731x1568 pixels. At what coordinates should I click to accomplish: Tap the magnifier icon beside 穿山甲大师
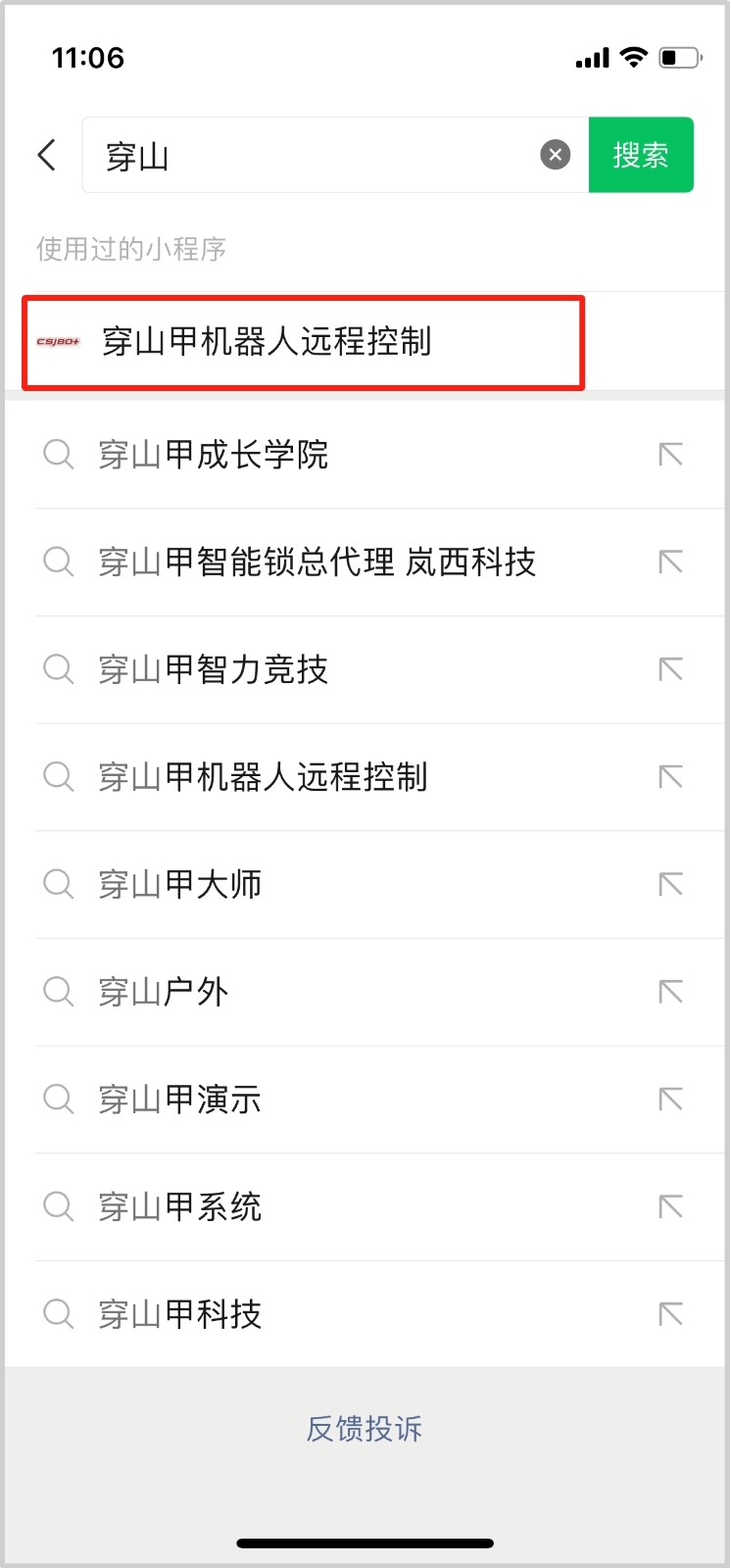coord(58,884)
